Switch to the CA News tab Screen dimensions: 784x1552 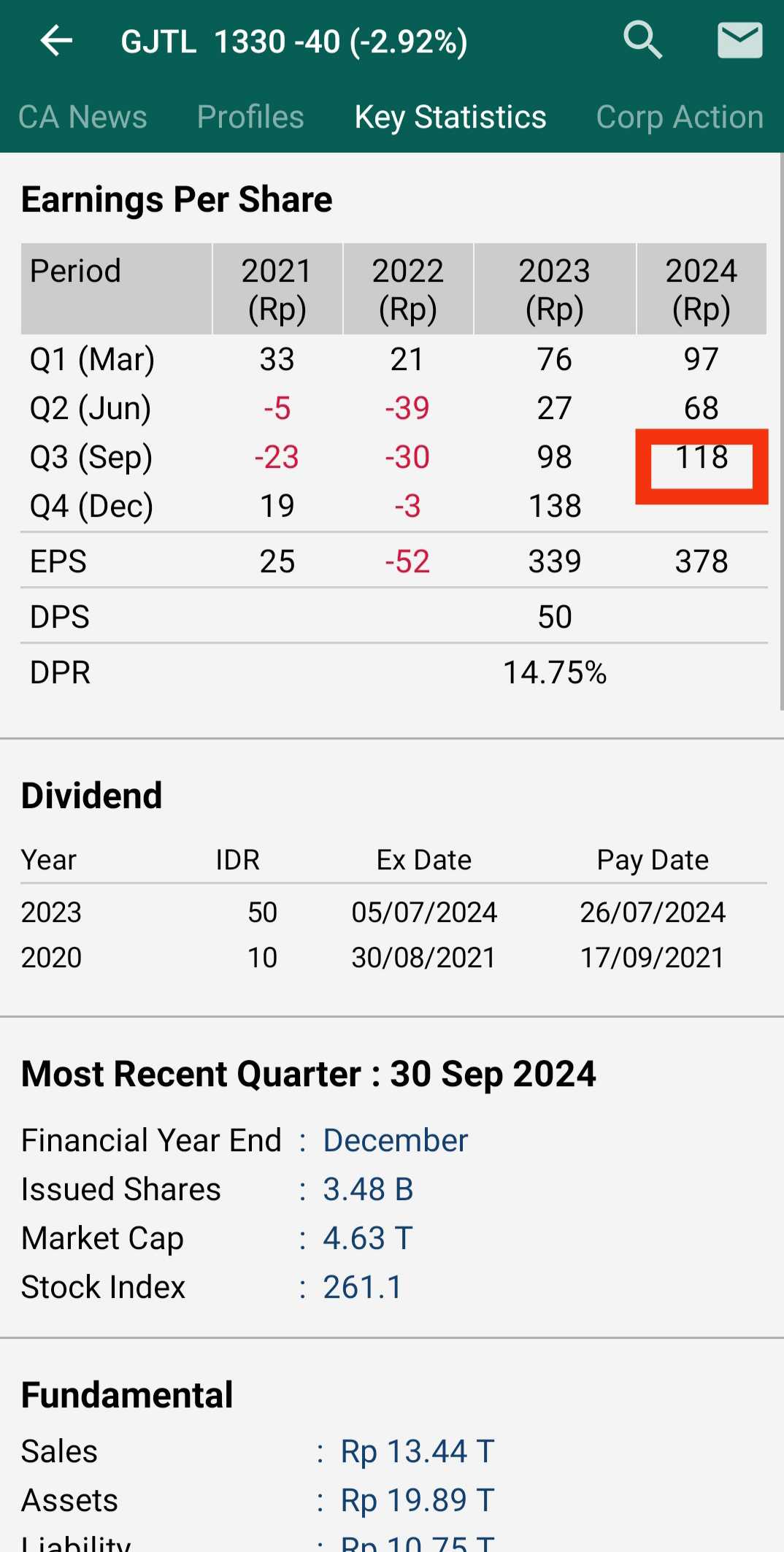(x=82, y=117)
